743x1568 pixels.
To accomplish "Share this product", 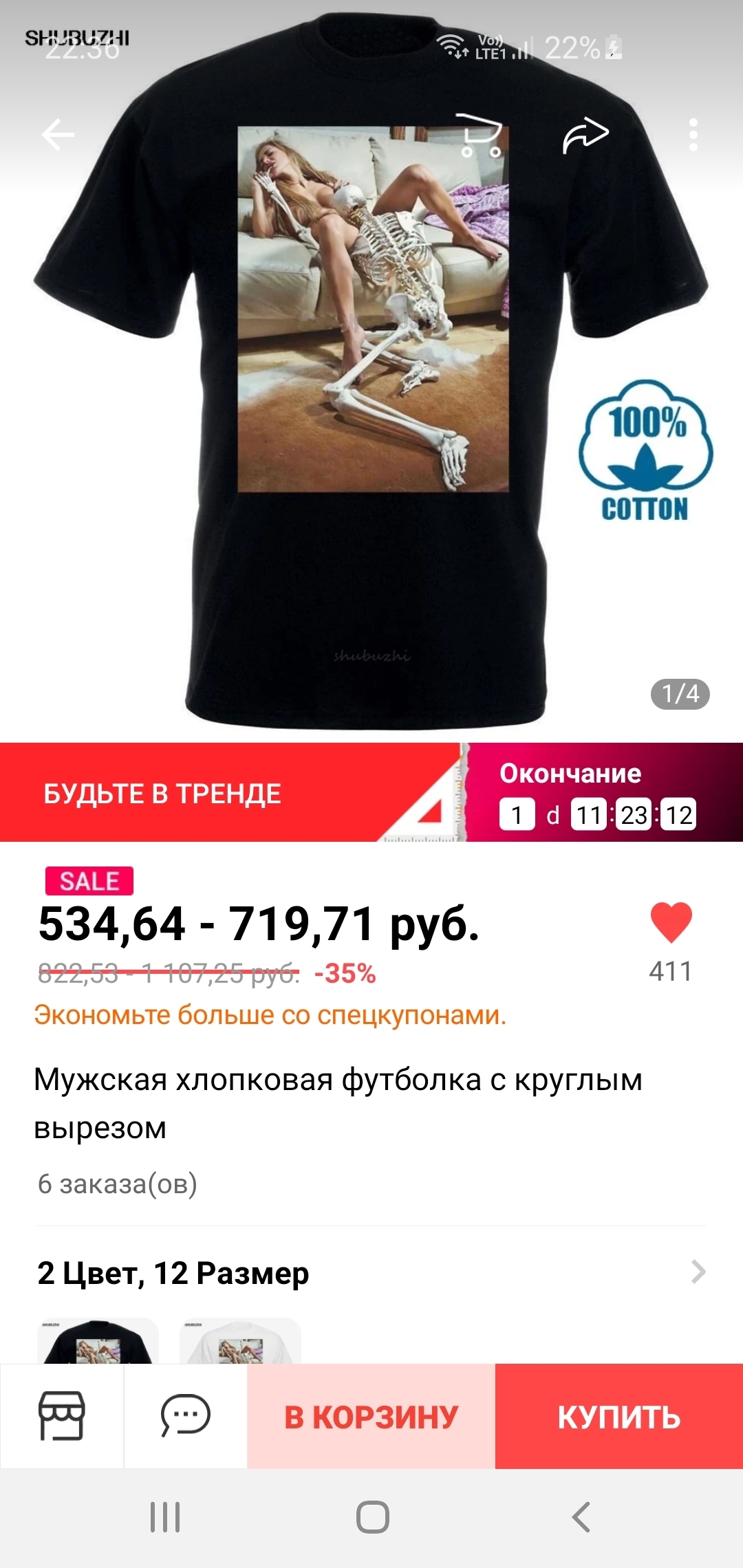I will (585, 135).
